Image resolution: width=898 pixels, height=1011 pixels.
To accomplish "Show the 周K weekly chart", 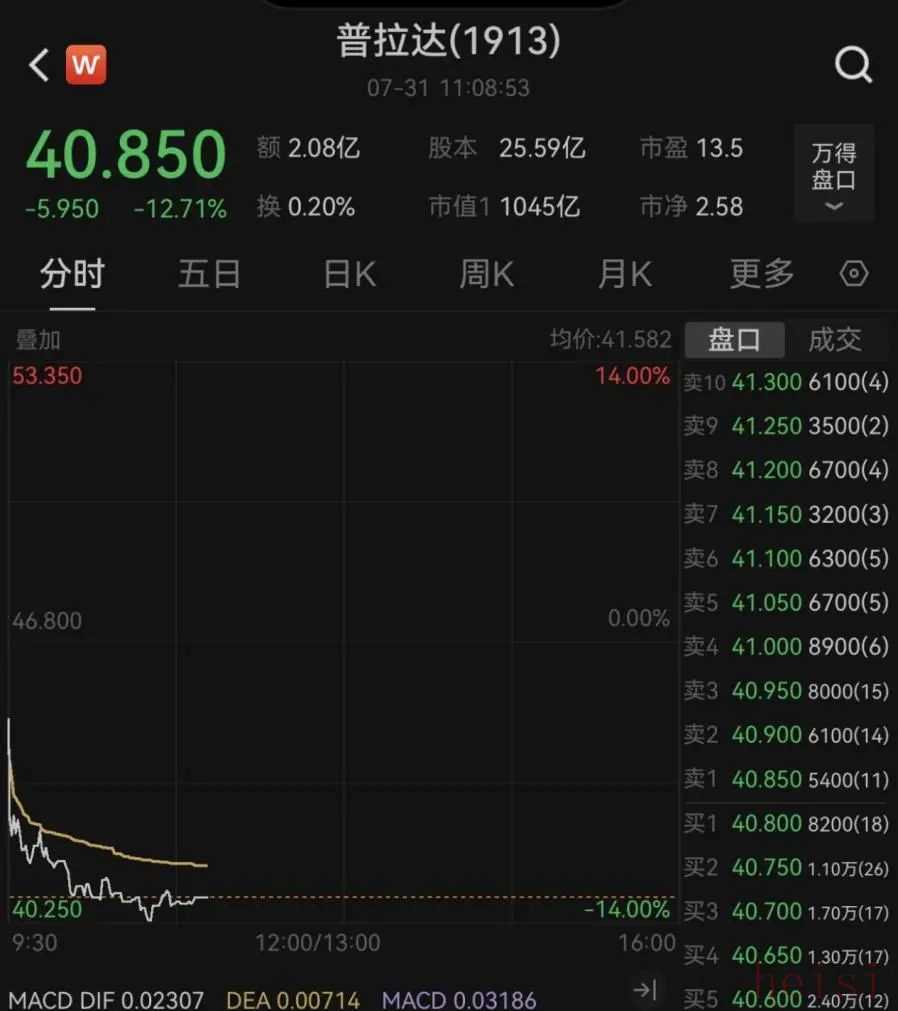I will click(486, 274).
